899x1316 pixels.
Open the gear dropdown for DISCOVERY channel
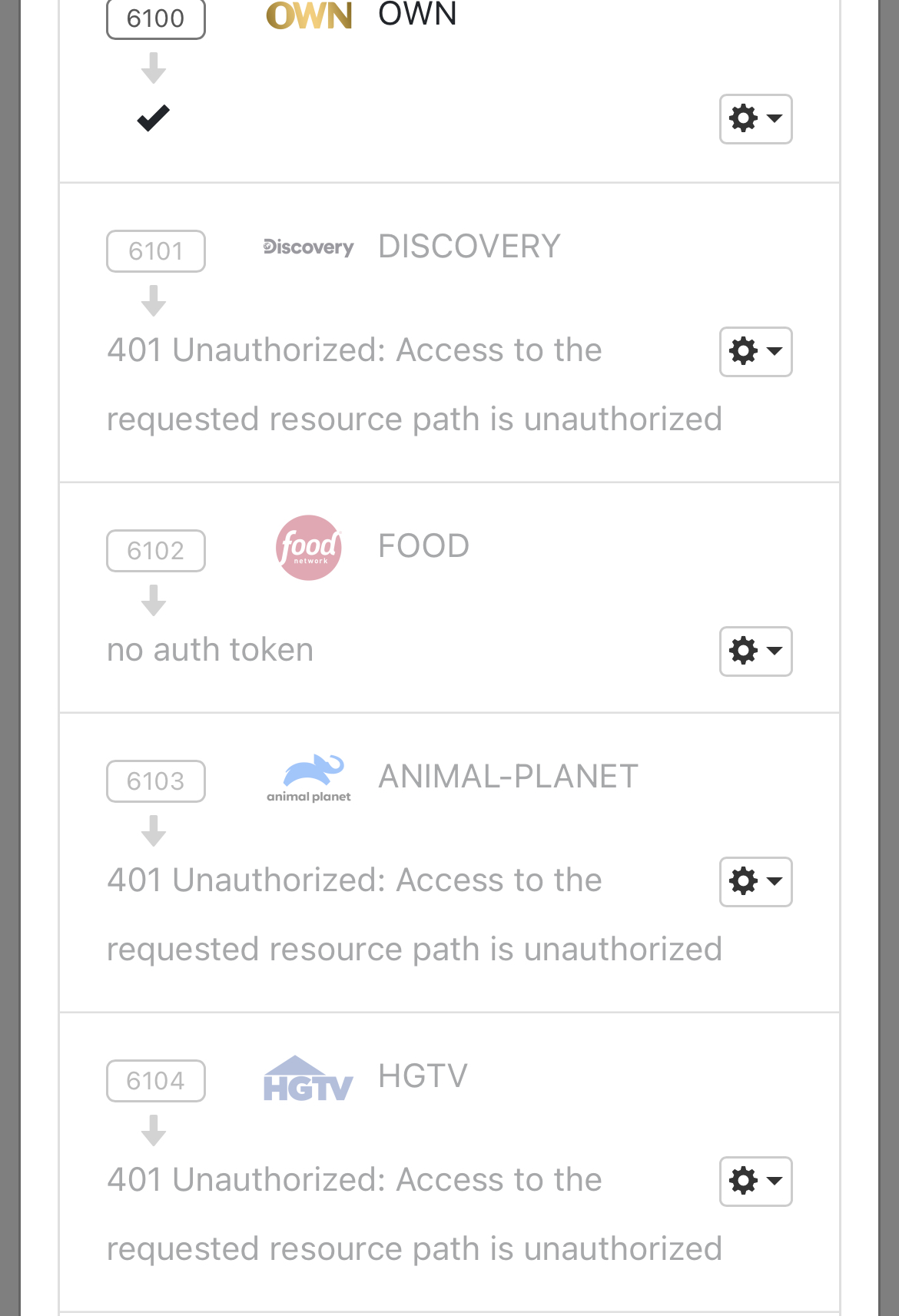pos(755,352)
